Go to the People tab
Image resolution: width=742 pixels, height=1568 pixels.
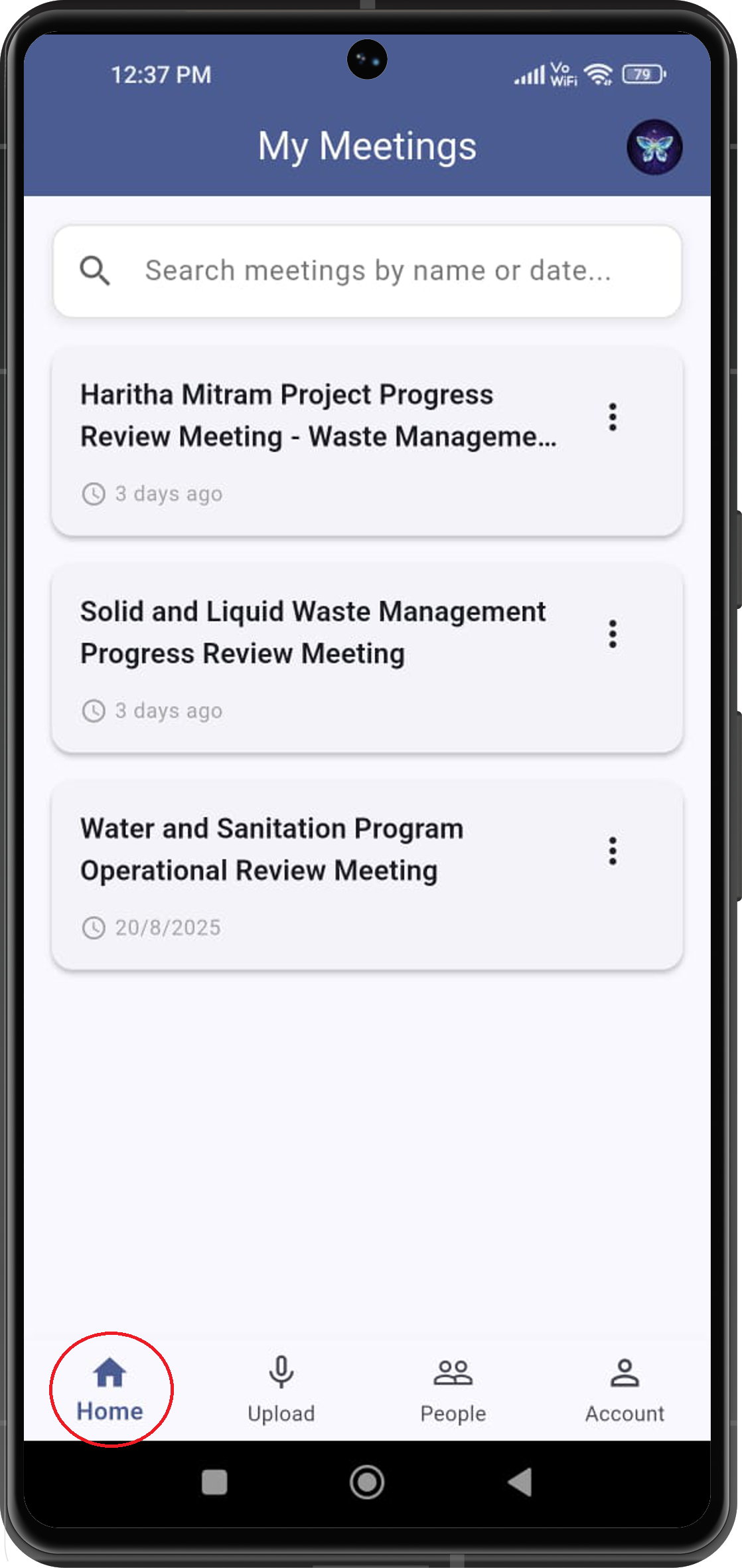click(x=453, y=1389)
